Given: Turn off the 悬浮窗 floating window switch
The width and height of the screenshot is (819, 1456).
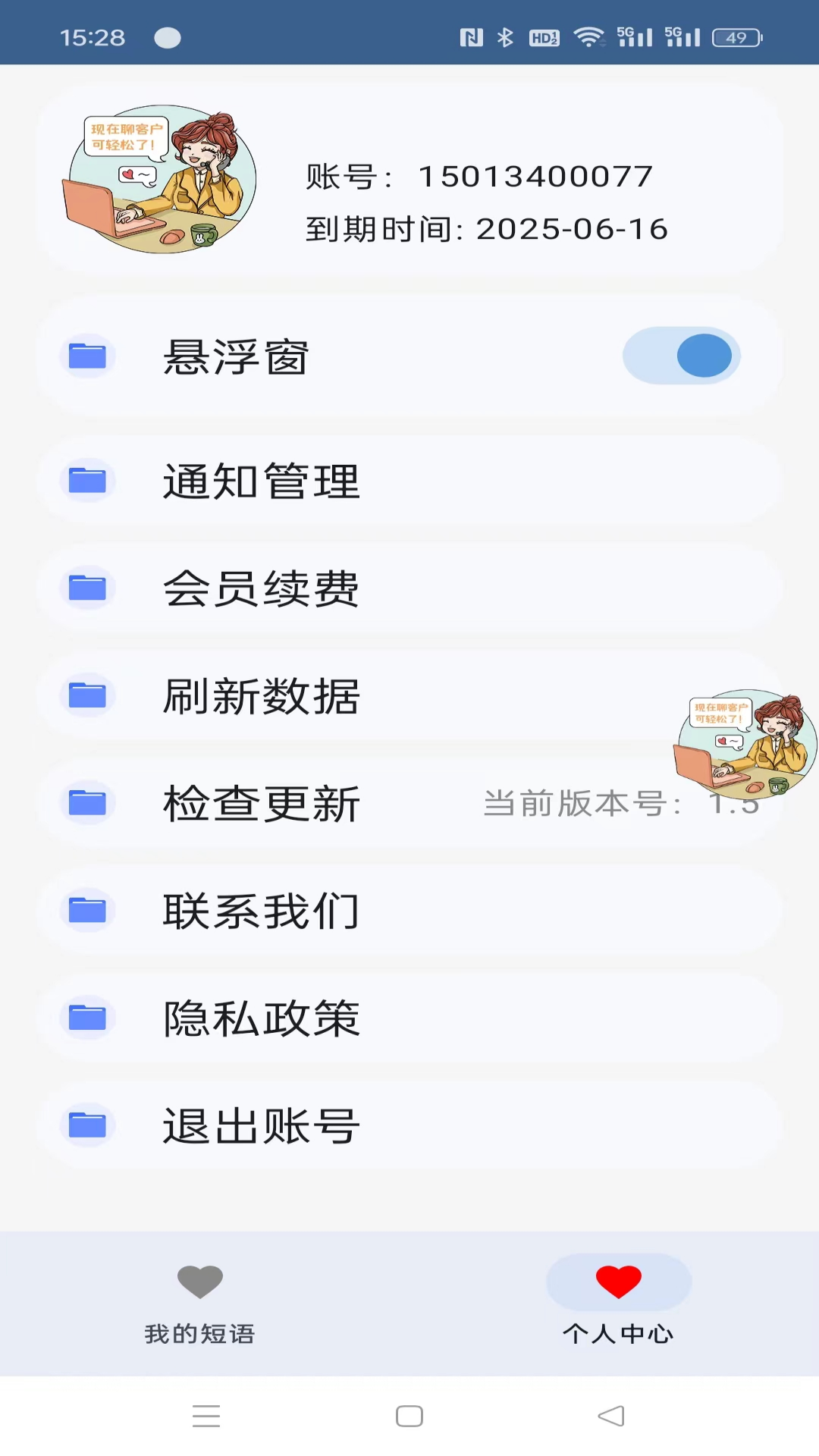Looking at the screenshot, I should pos(681,356).
